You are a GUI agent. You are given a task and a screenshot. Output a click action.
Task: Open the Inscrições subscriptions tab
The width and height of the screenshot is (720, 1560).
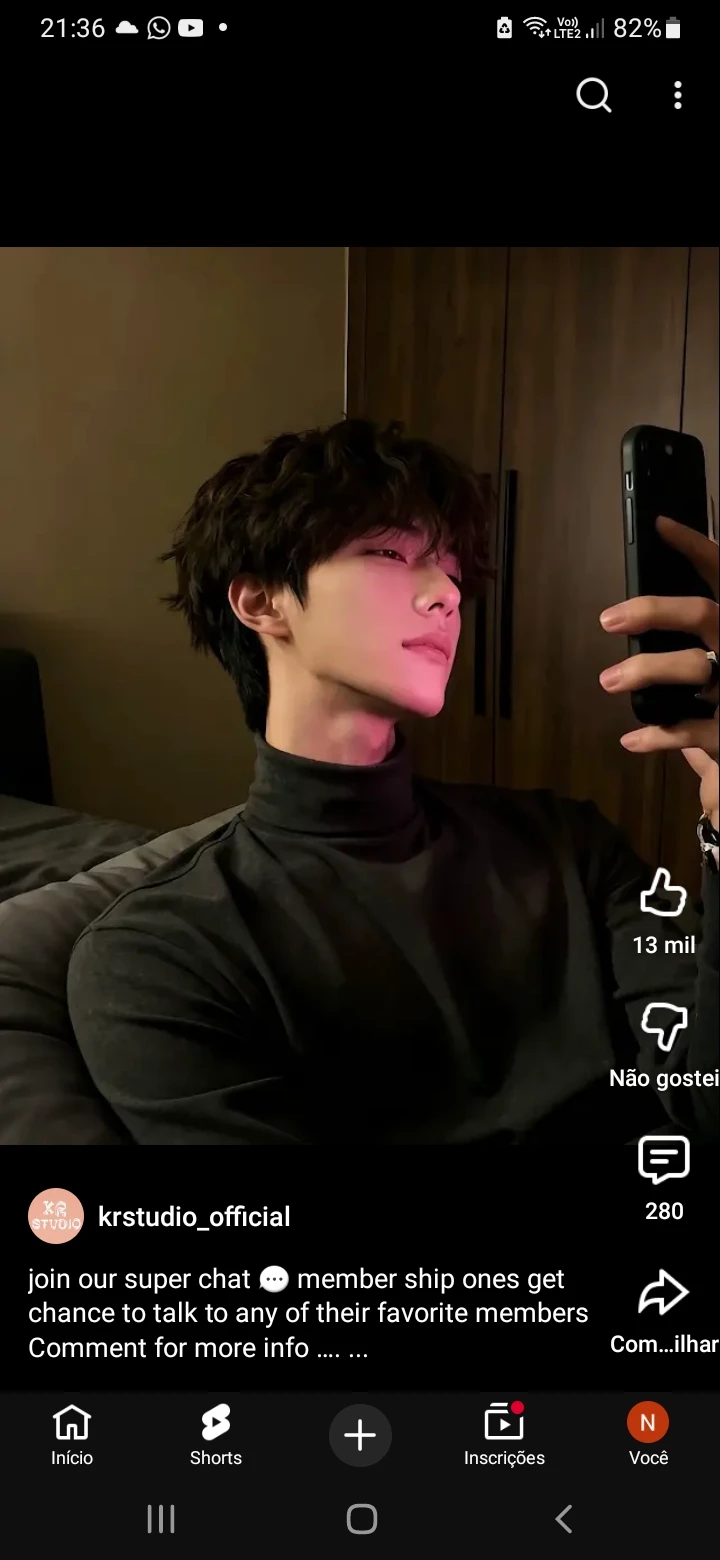(x=504, y=1434)
